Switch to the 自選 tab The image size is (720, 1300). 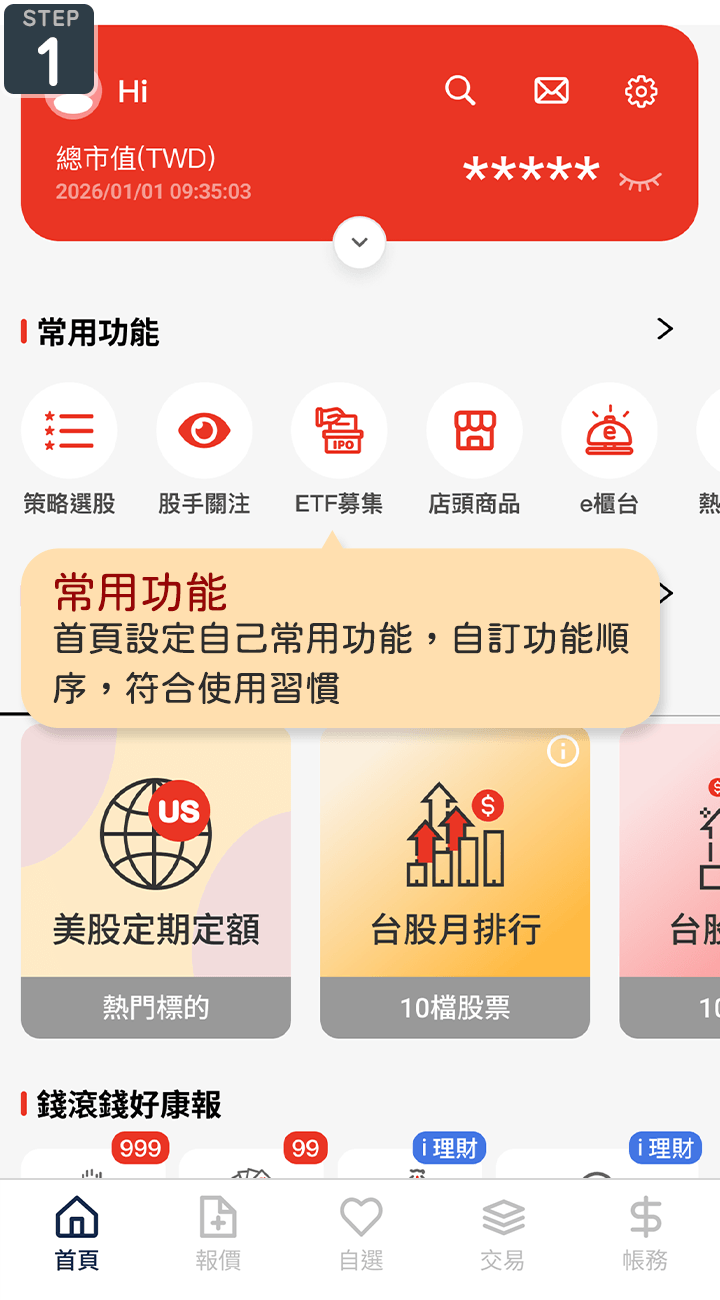pos(361,1234)
